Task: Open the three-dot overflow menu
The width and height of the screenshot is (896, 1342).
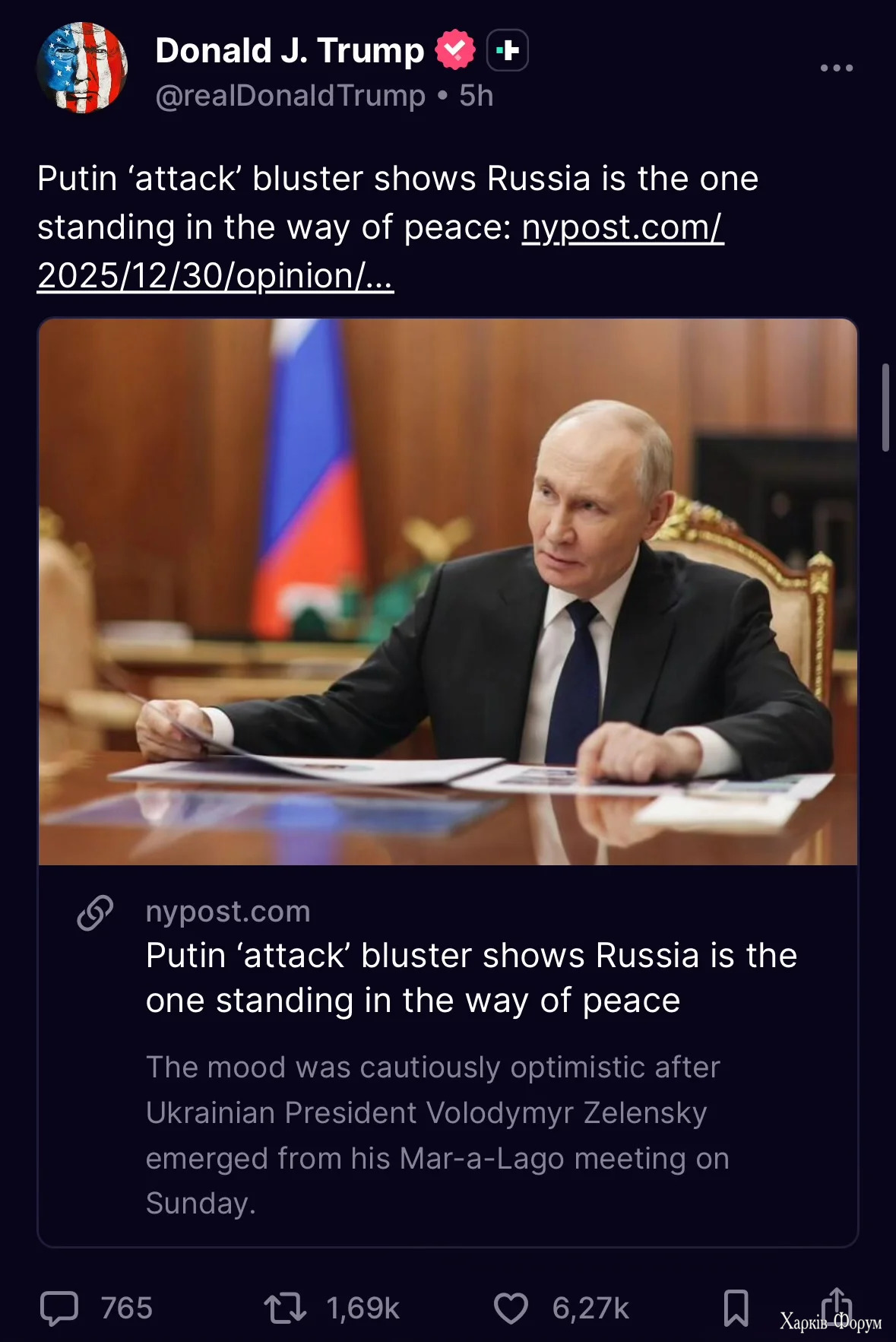Action: point(836,68)
